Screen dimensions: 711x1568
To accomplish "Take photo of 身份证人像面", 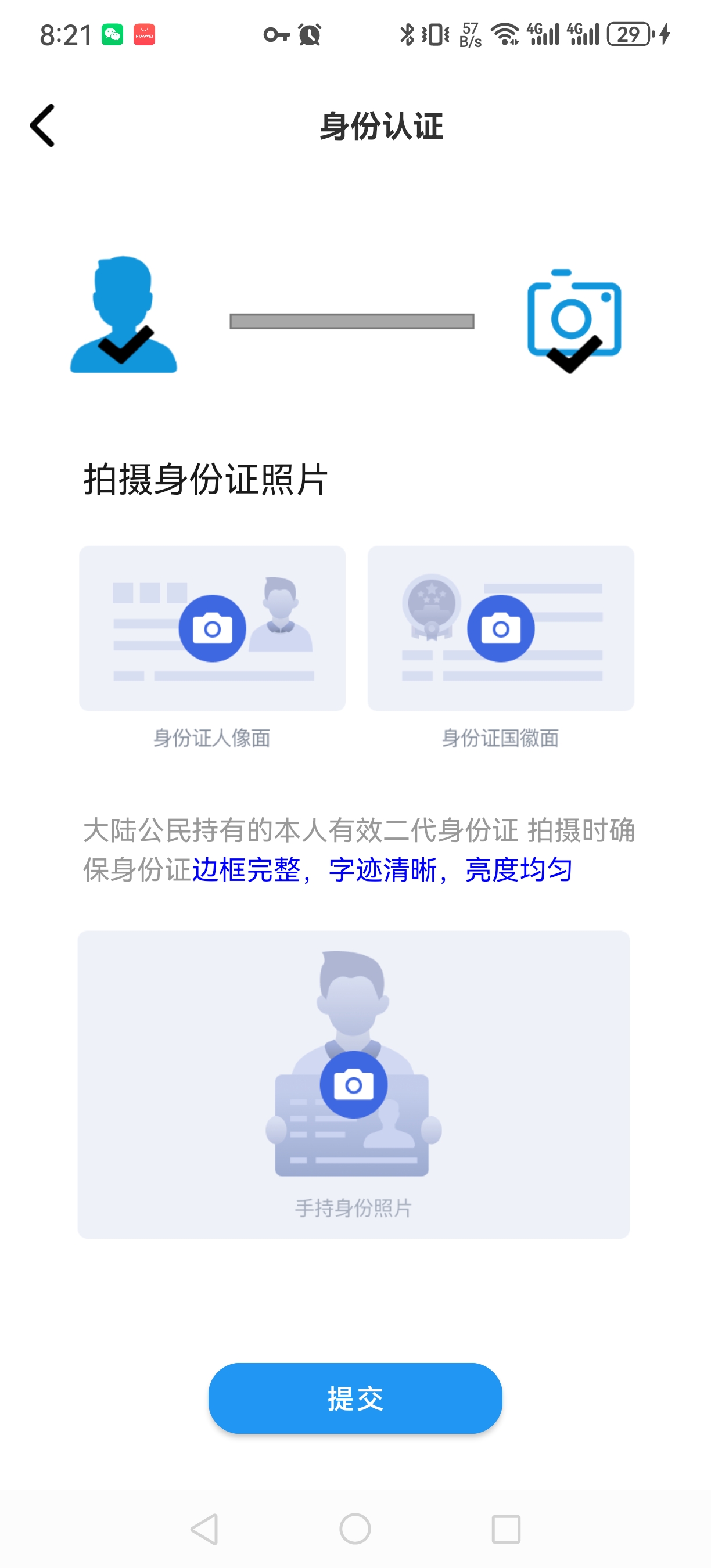I will [212, 628].
